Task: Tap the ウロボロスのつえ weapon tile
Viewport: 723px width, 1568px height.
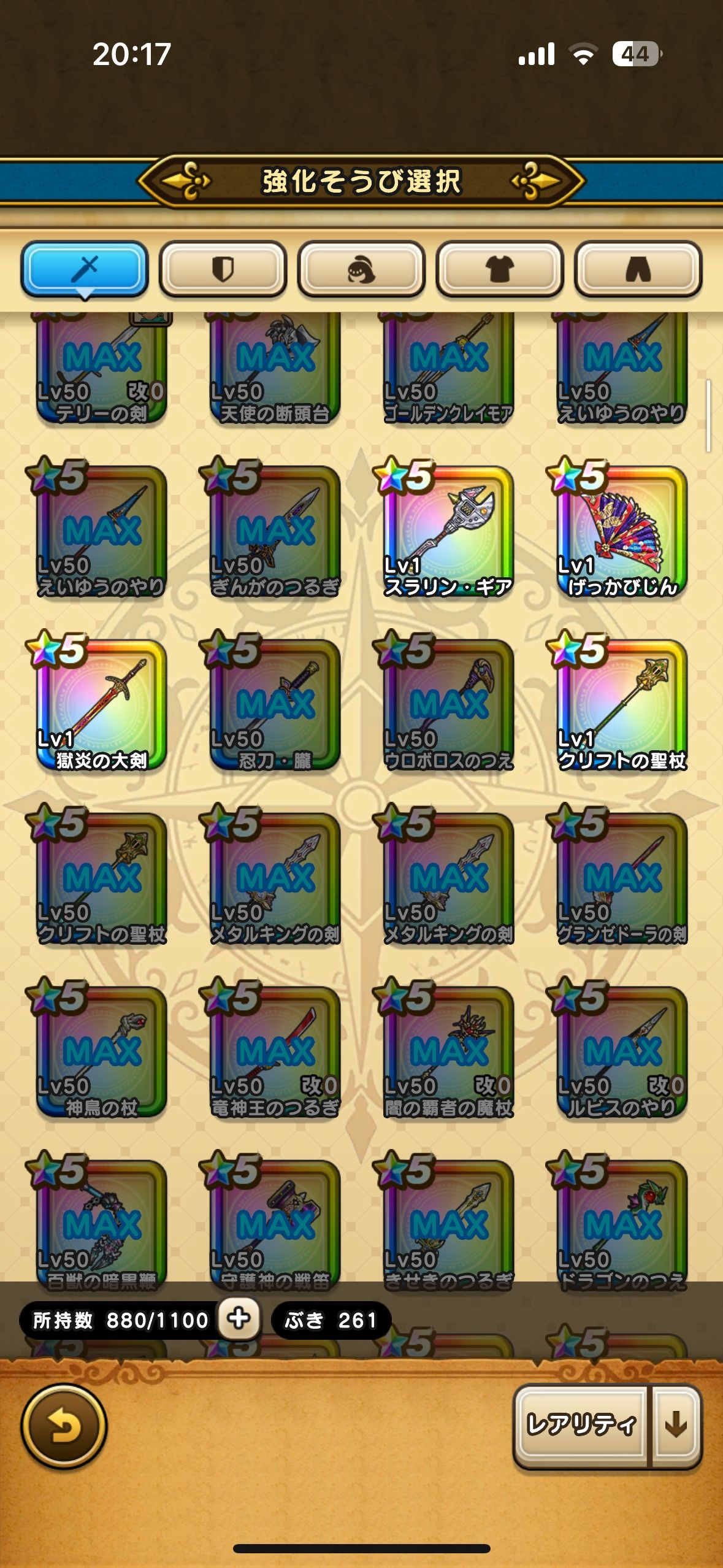Action: pyautogui.click(x=448, y=705)
